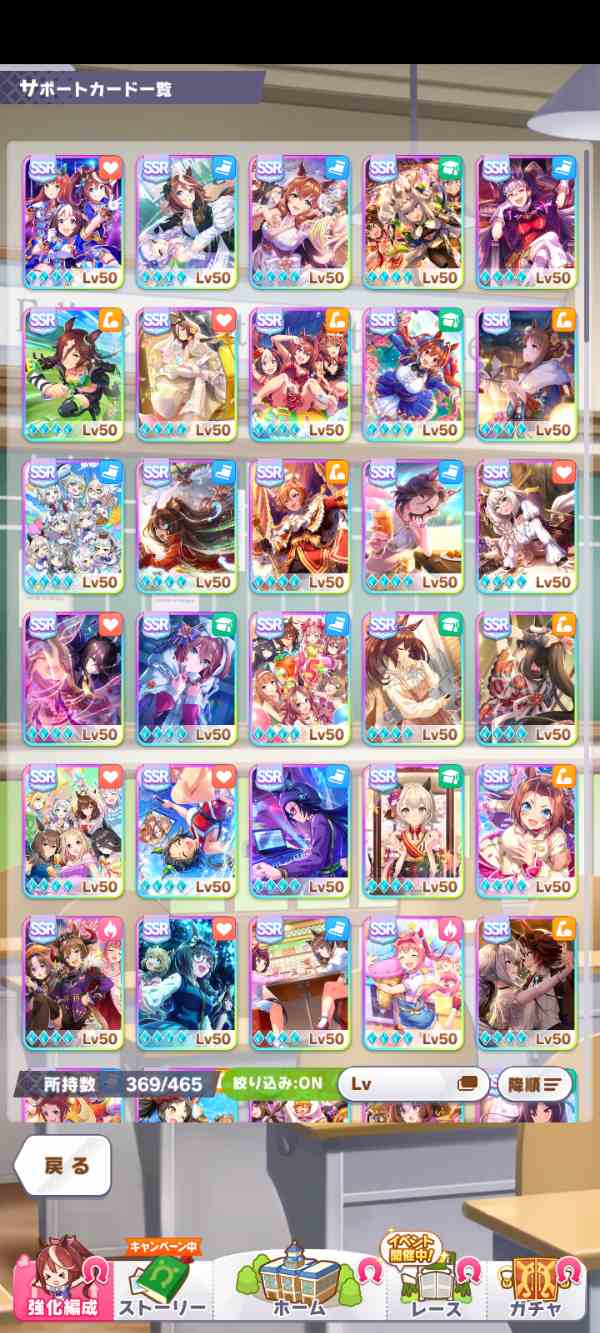600x1333 pixels.
Task: Select the chibi group SSR support card
Action: pos(73,523)
